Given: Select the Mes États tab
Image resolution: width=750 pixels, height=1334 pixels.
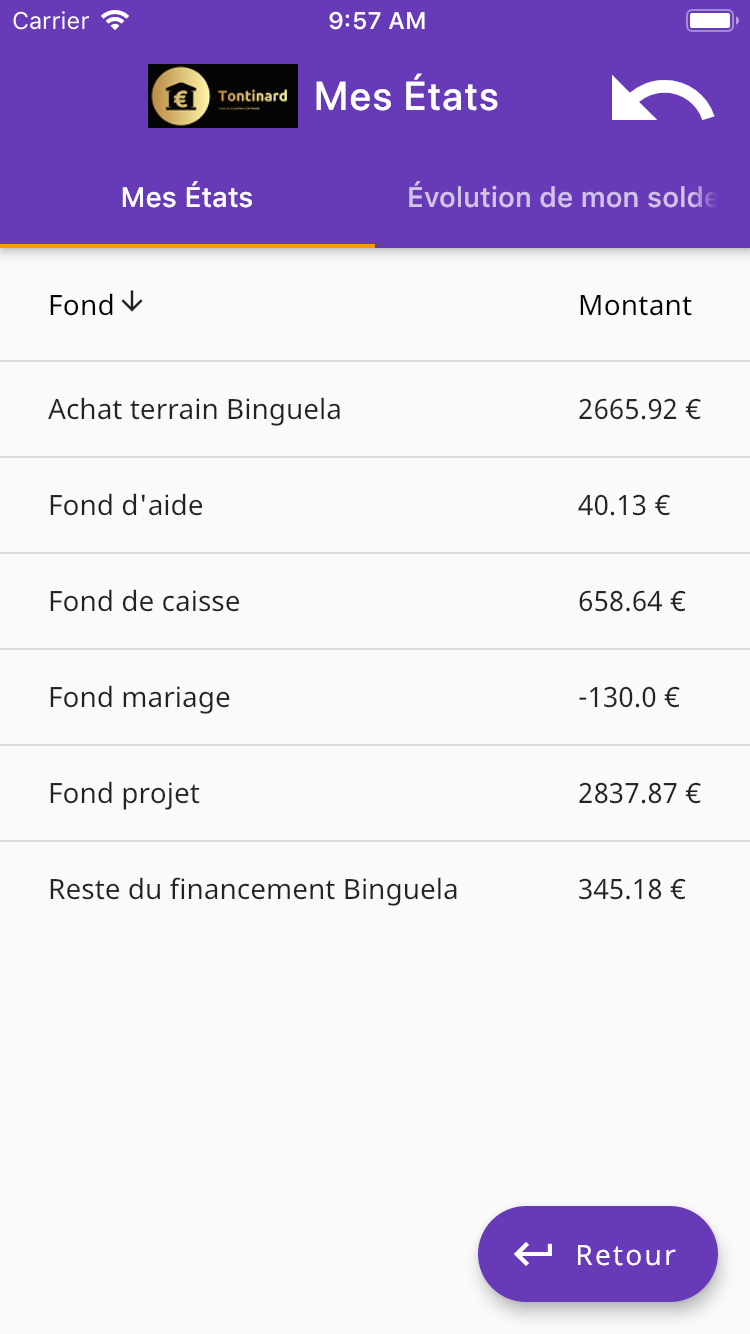Looking at the screenshot, I should click(x=187, y=197).
